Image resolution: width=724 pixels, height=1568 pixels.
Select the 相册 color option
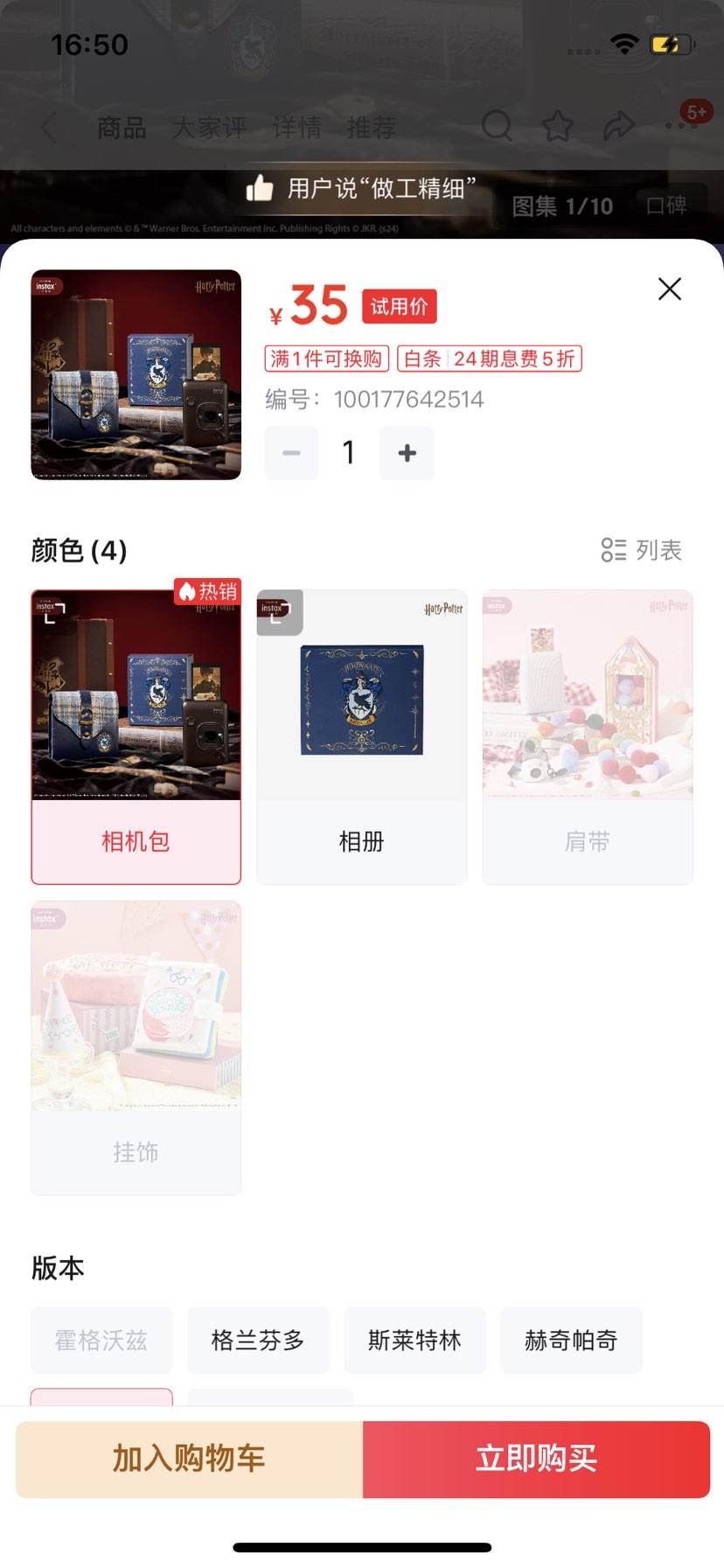(x=361, y=735)
